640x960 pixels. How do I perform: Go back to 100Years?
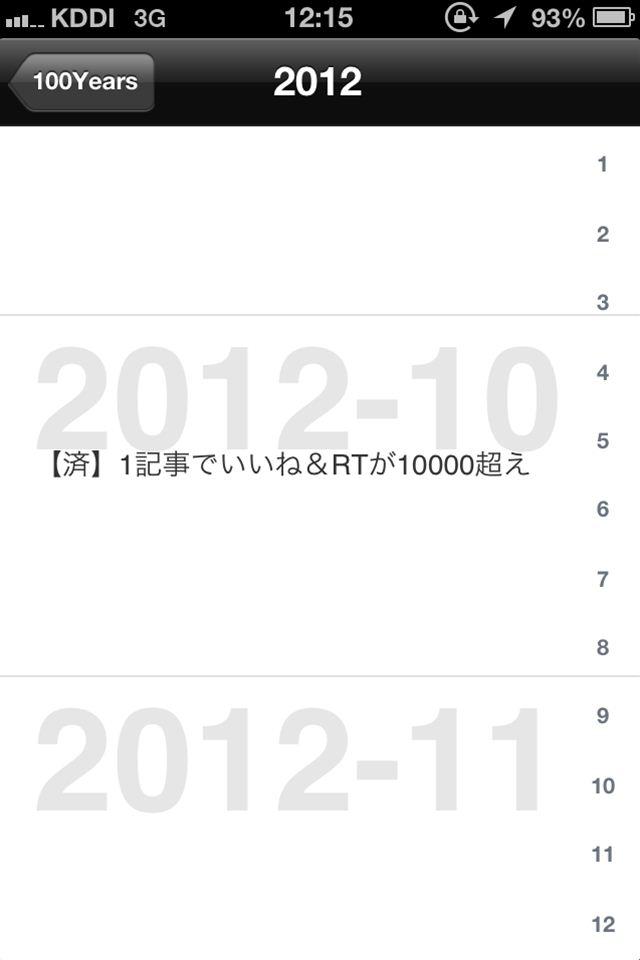(84, 82)
